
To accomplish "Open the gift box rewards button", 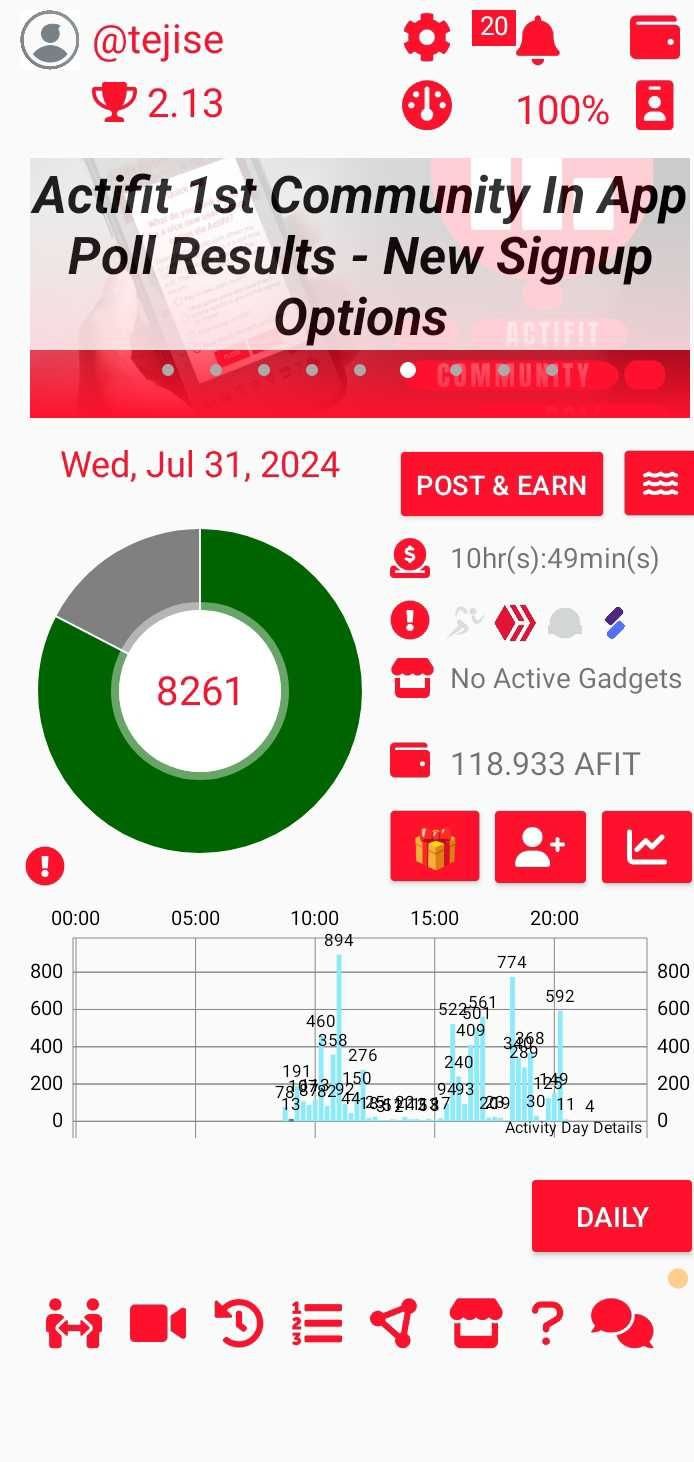I will tap(435, 846).
